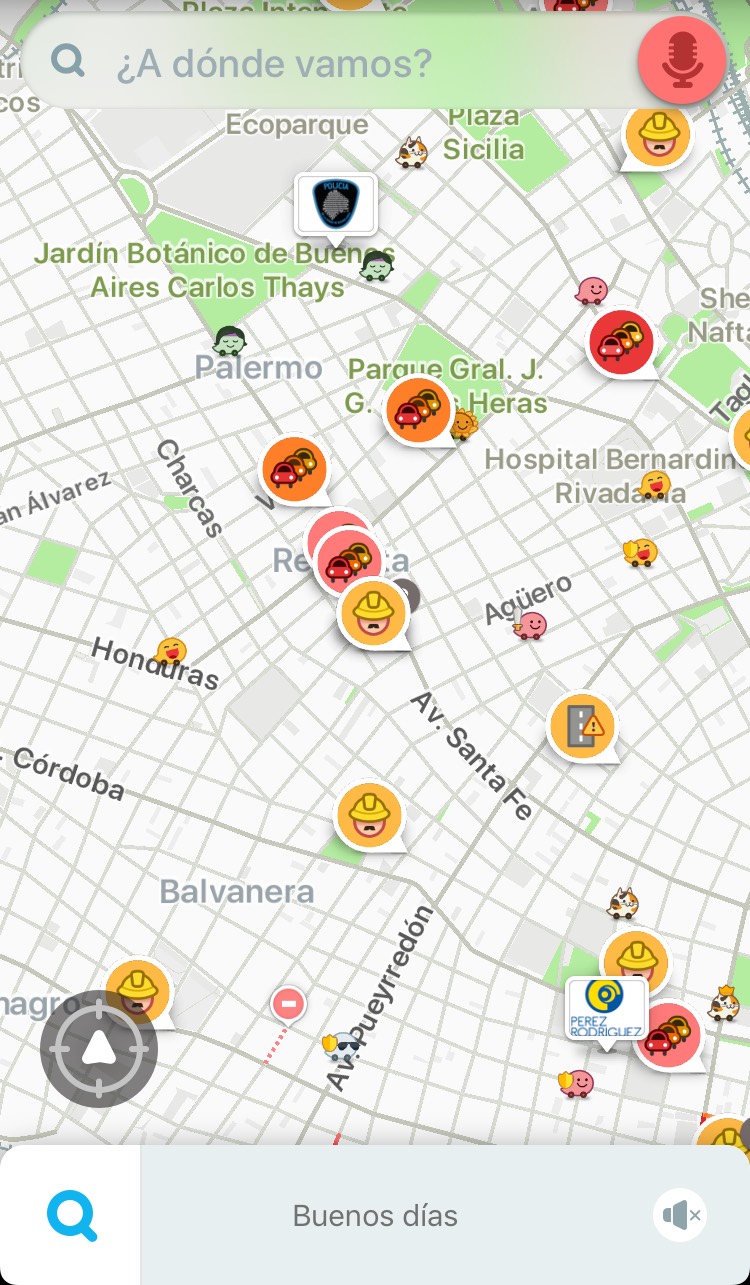Open the red road closure marker
The image size is (750, 1285).
point(288,1003)
